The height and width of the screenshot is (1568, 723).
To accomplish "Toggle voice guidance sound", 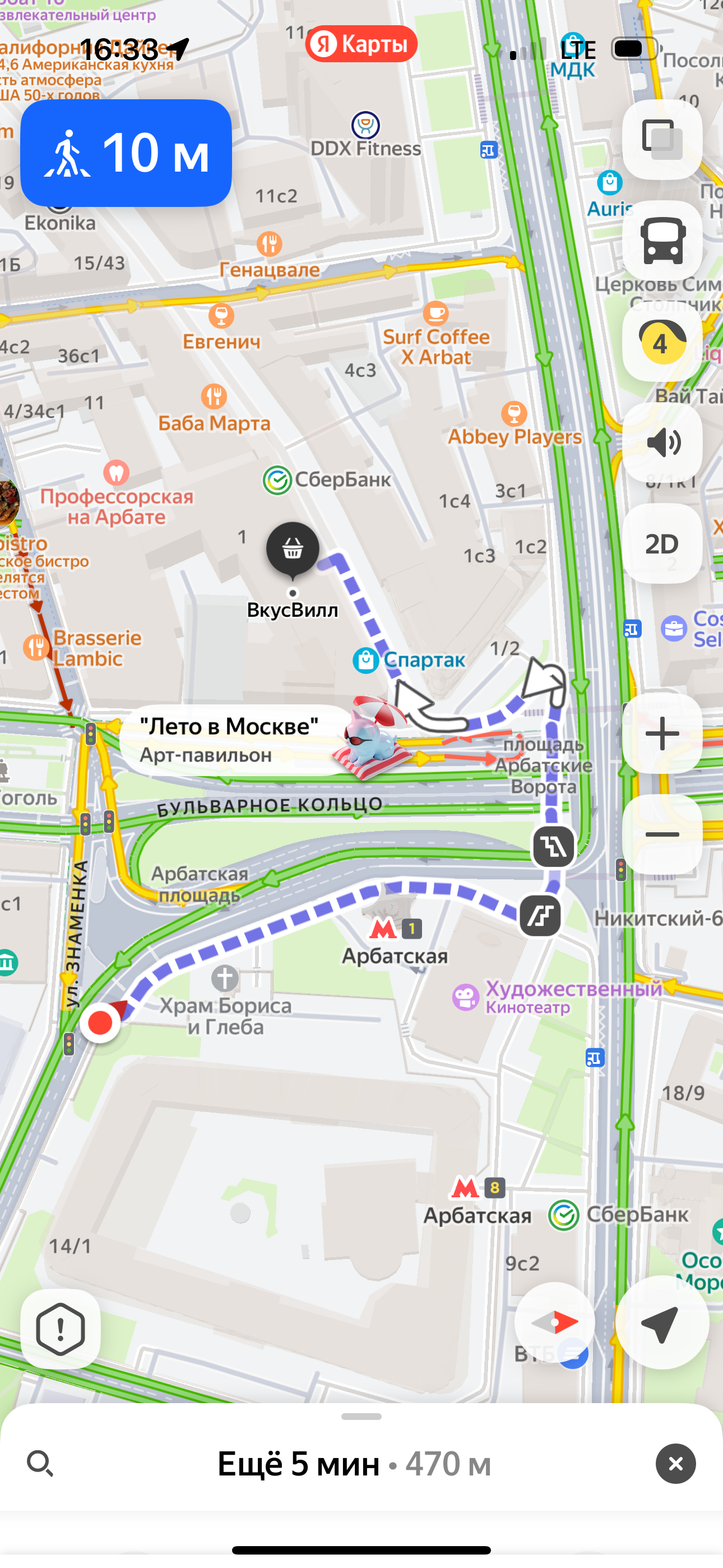I will pos(662,442).
